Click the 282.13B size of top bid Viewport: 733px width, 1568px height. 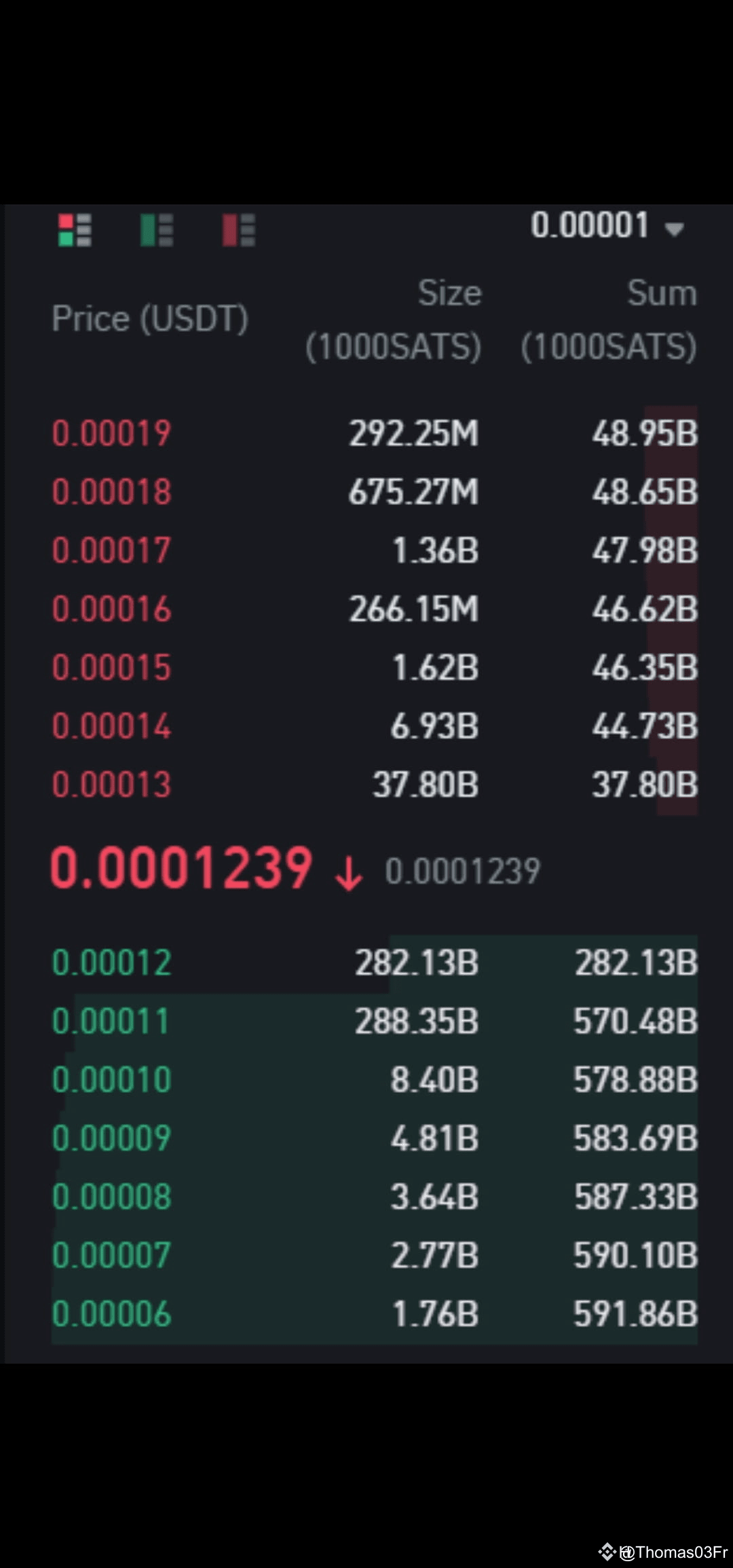417,960
